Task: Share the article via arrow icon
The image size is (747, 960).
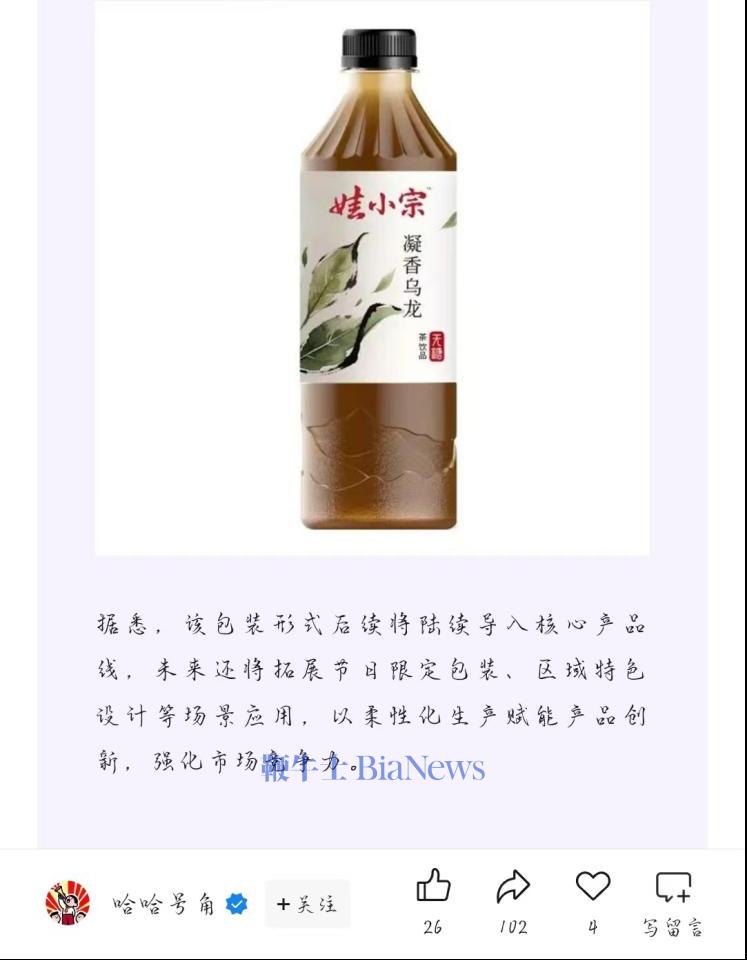Action: coord(512,887)
